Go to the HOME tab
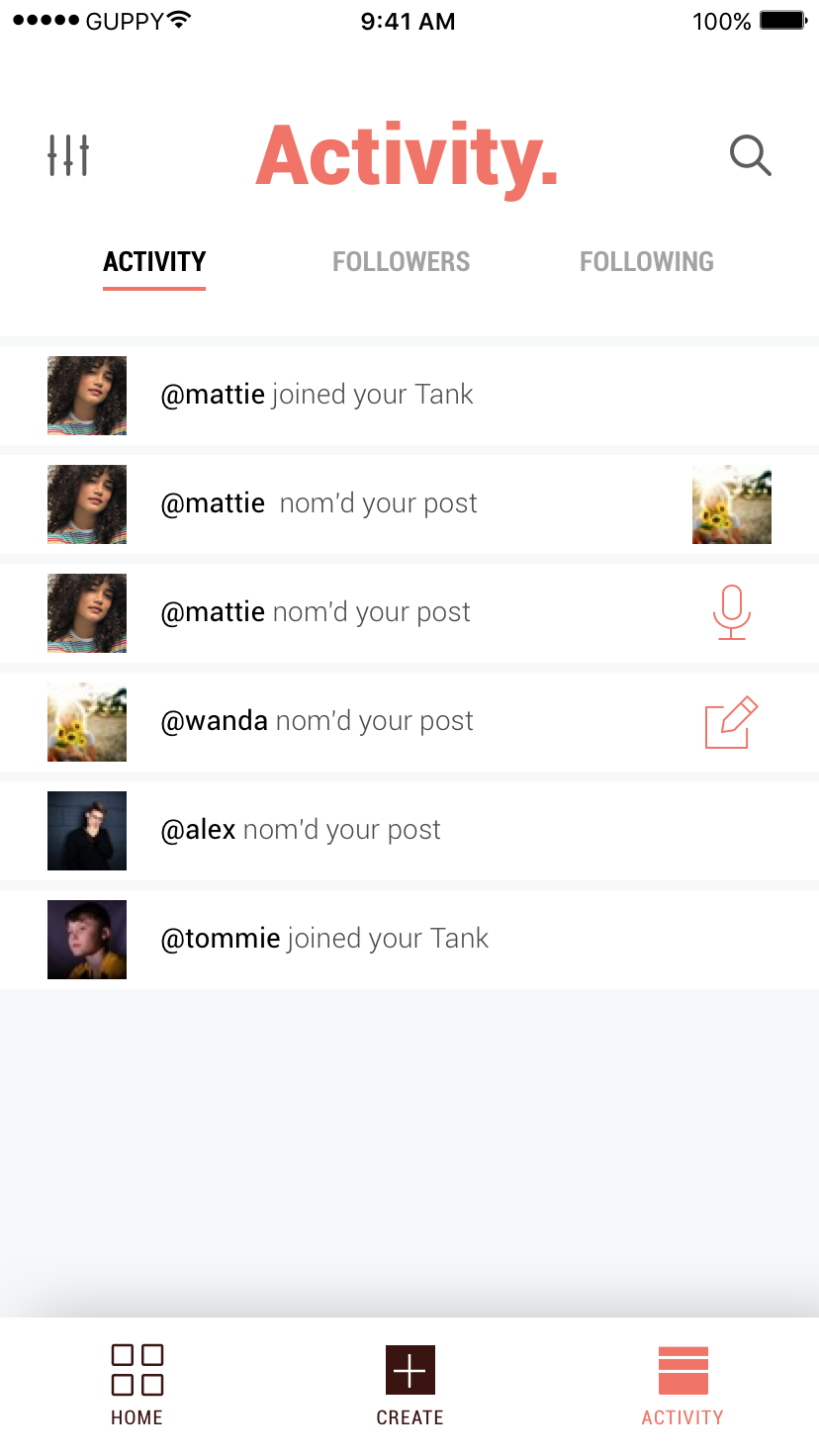Screen dimensions: 819x1456 pos(136,1384)
